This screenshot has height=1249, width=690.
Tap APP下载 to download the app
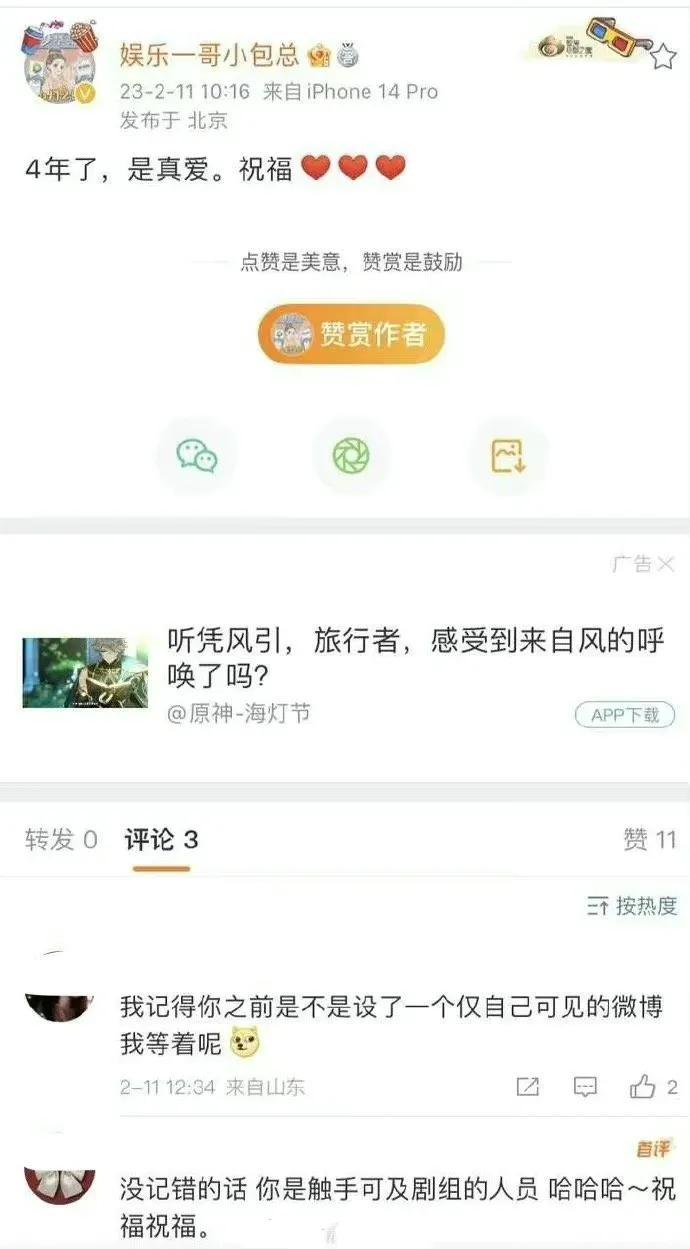(625, 714)
